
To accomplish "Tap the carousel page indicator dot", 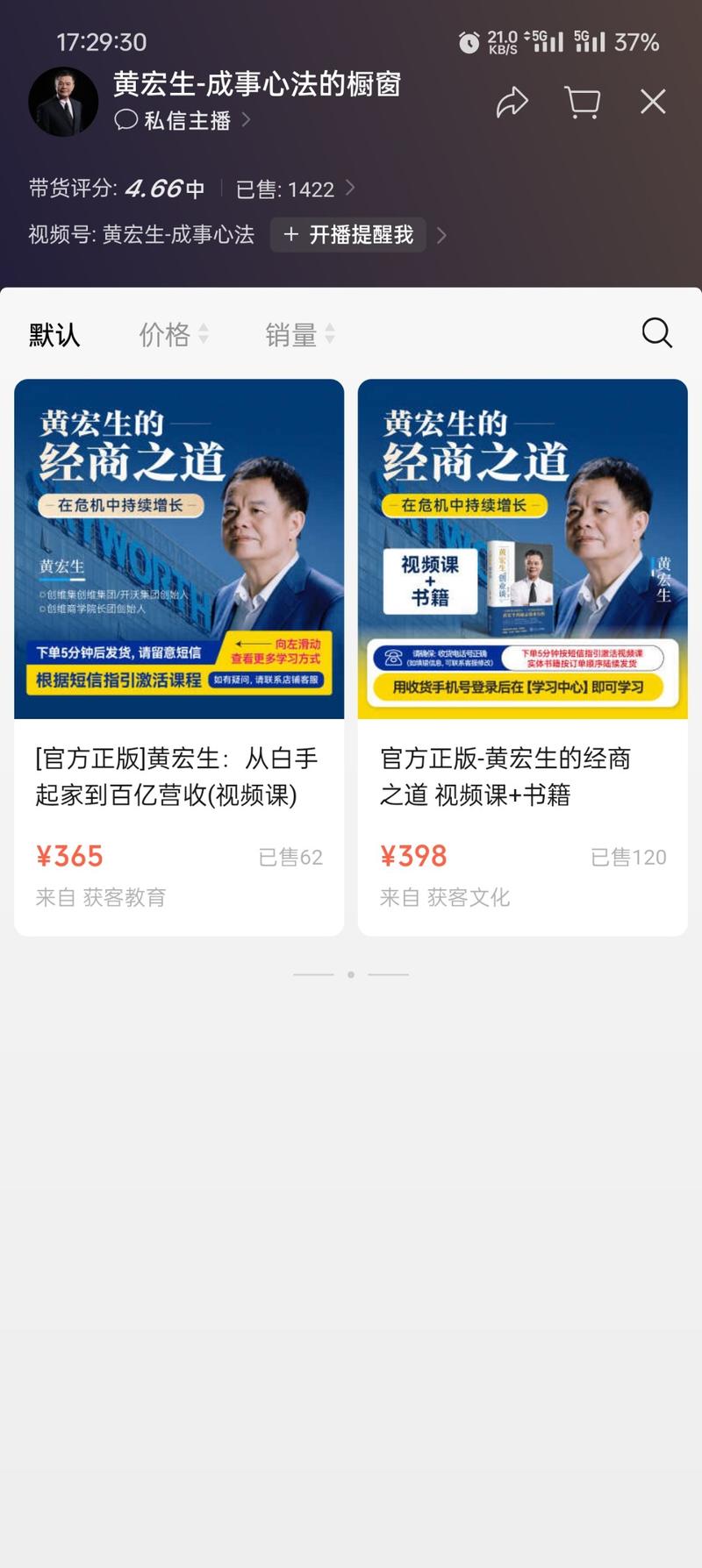I will click(351, 973).
